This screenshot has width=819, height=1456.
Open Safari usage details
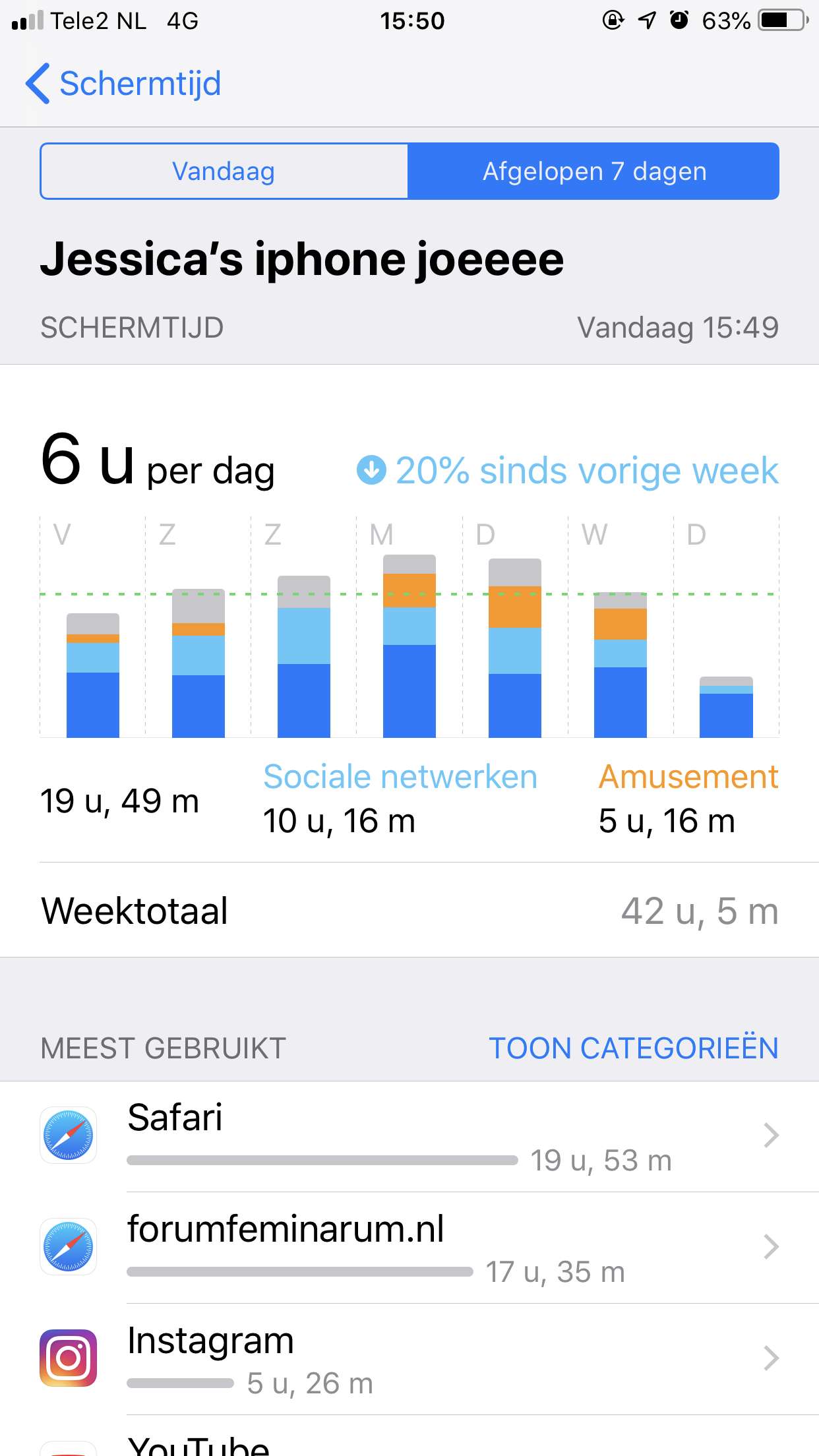point(409,1136)
